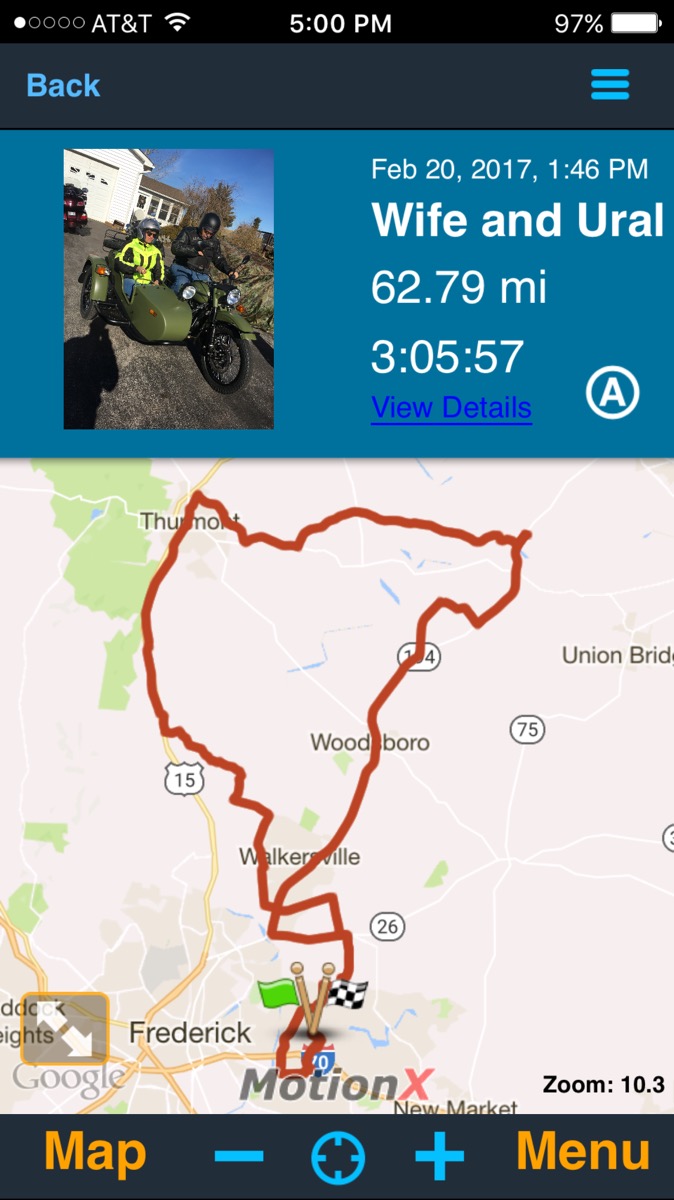674x1200 pixels.
Task: Zoom out with the minus button
Action: pyautogui.click(x=239, y=1157)
